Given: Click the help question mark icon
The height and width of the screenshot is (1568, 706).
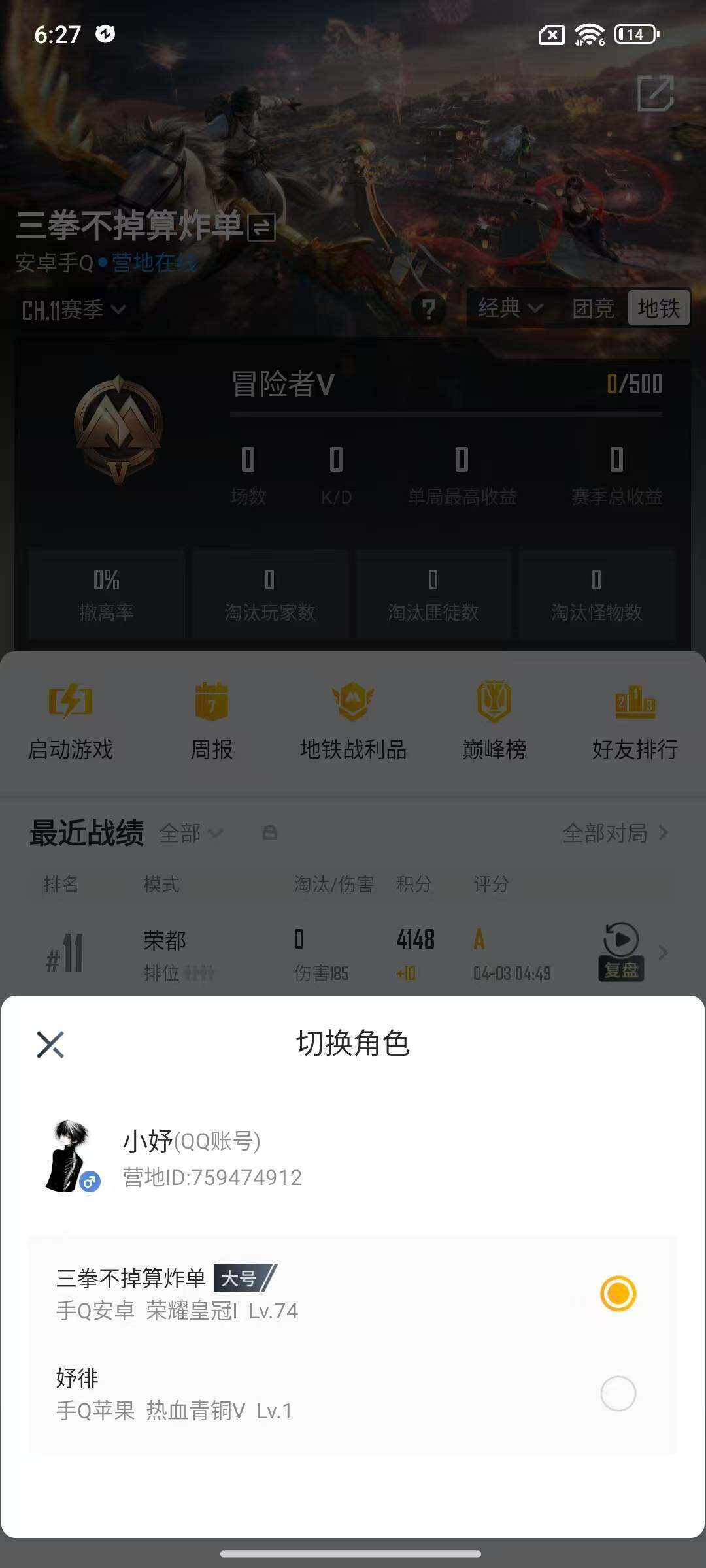Looking at the screenshot, I should [x=428, y=308].
